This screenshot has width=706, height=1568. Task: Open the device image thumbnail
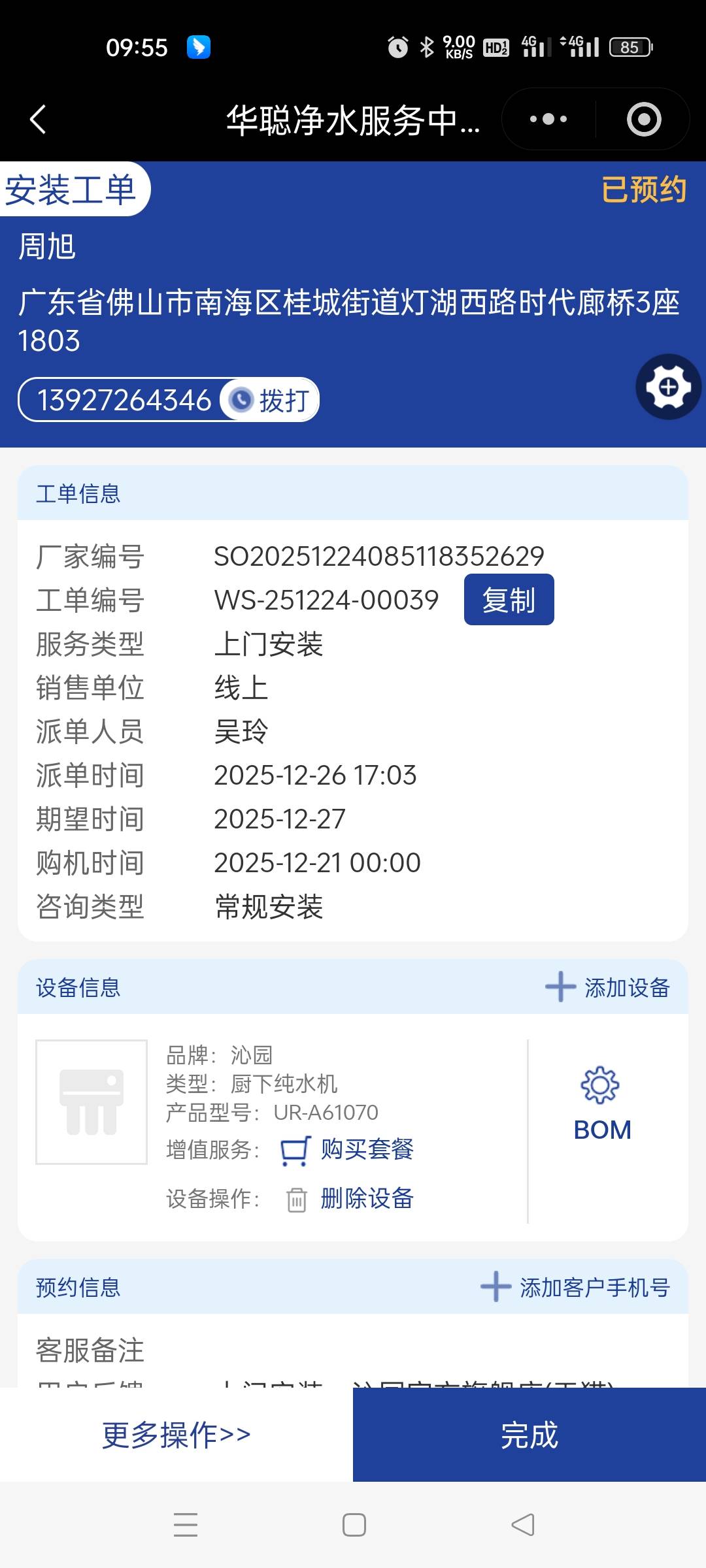pos(92,1102)
